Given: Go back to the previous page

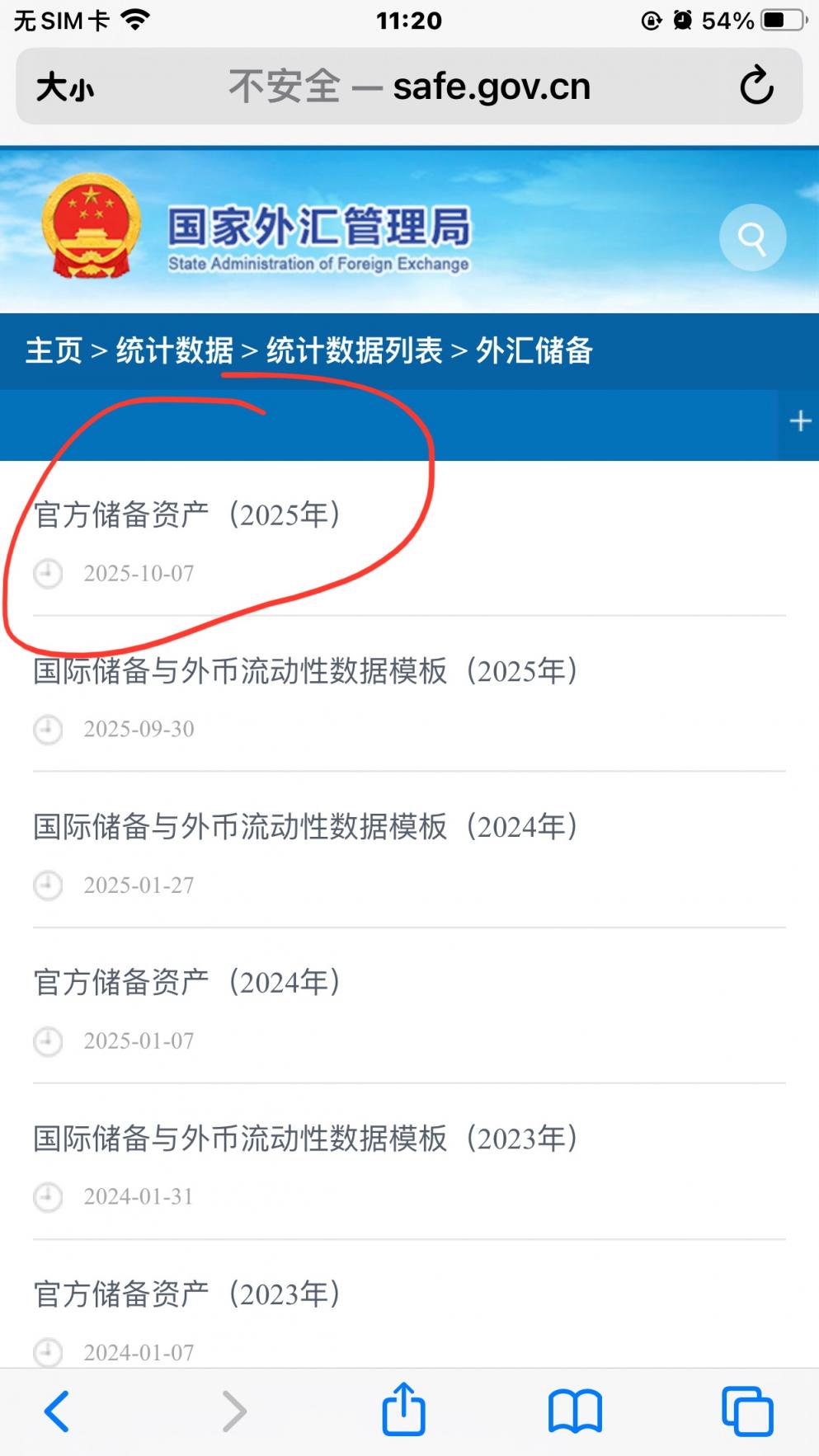Looking at the screenshot, I should tap(56, 1411).
